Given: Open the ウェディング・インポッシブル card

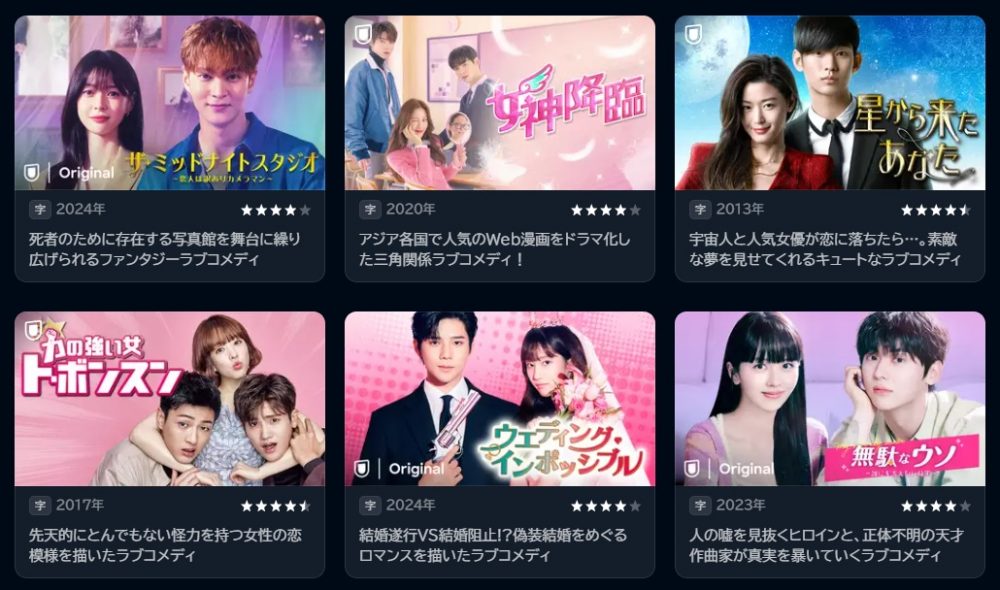Looking at the screenshot, I should pos(499,399).
